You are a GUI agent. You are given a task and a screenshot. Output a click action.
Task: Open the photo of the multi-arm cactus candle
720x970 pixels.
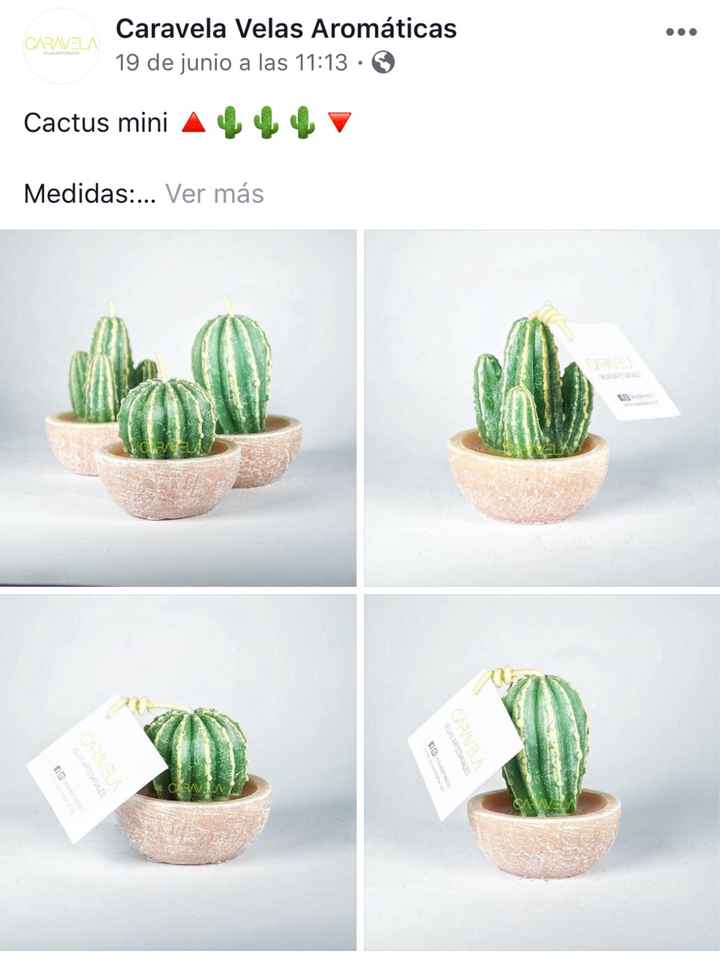point(541,408)
